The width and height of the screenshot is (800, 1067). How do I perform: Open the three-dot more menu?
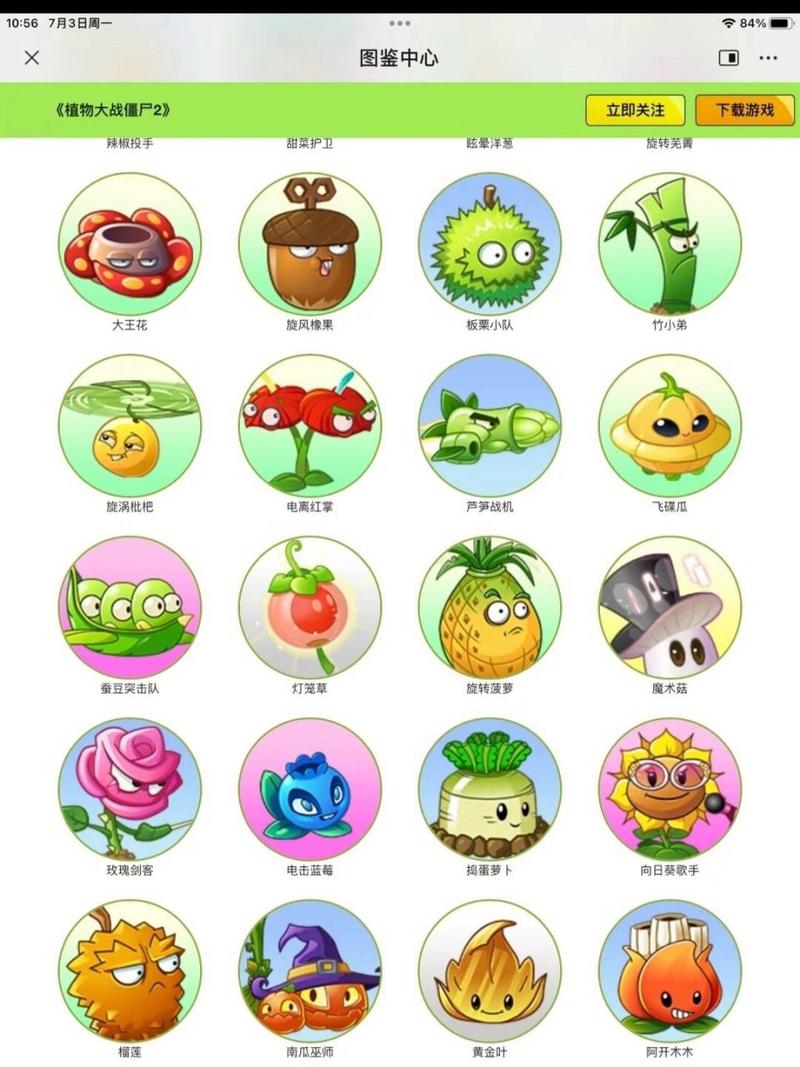(x=768, y=58)
